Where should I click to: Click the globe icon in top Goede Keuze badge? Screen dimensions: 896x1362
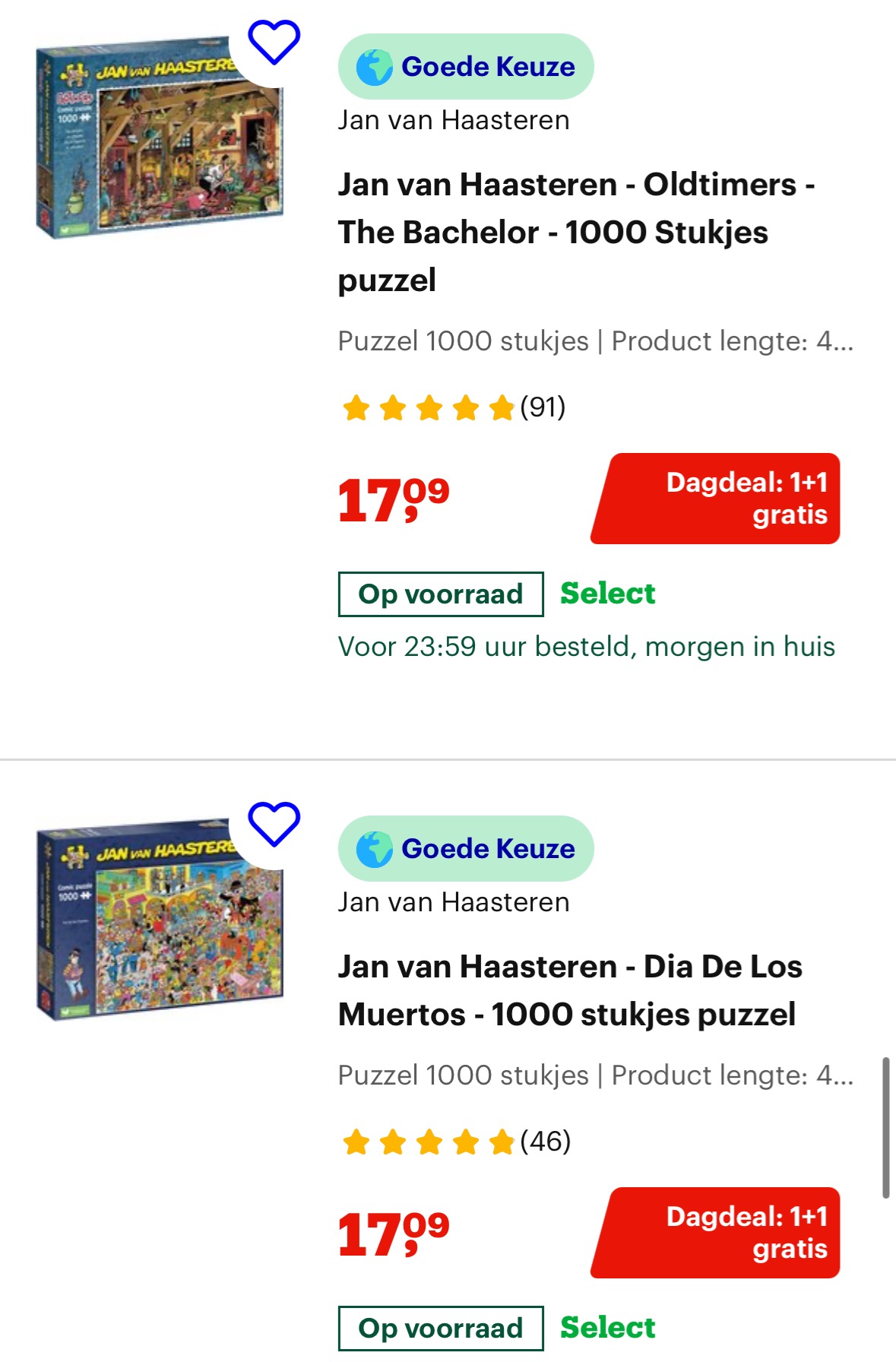[x=373, y=66]
